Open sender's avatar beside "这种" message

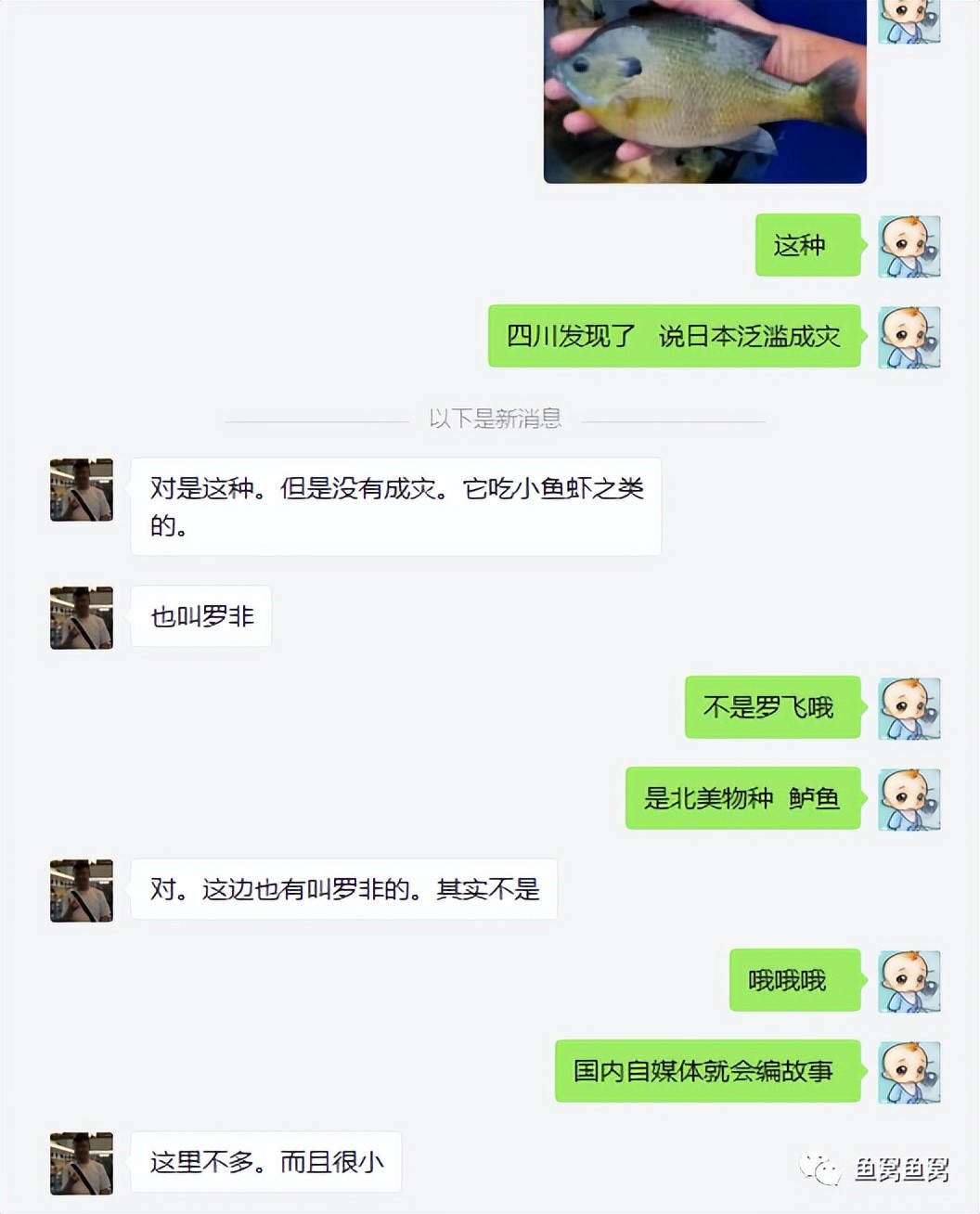(909, 246)
